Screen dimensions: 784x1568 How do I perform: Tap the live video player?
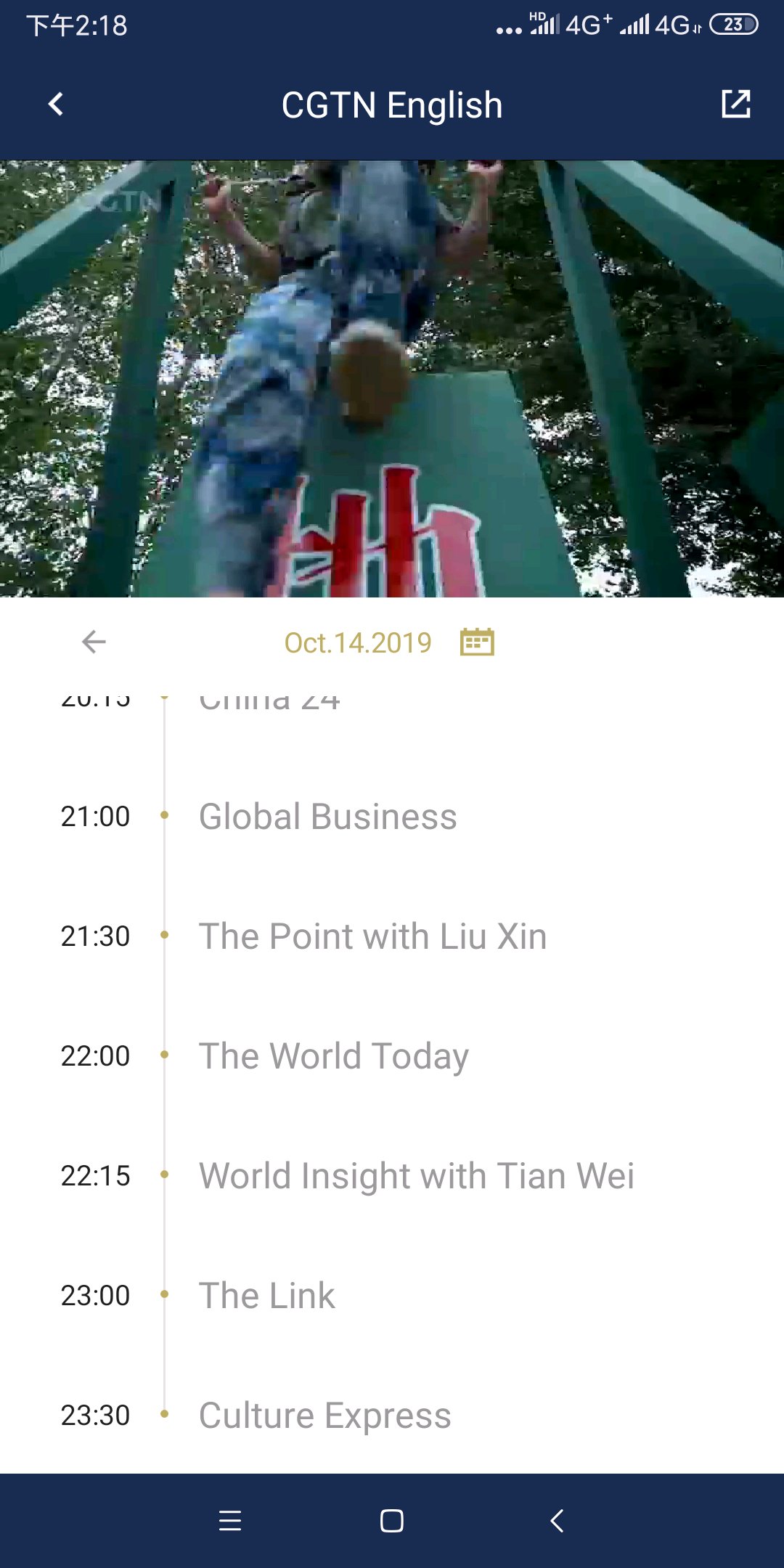point(392,378)
